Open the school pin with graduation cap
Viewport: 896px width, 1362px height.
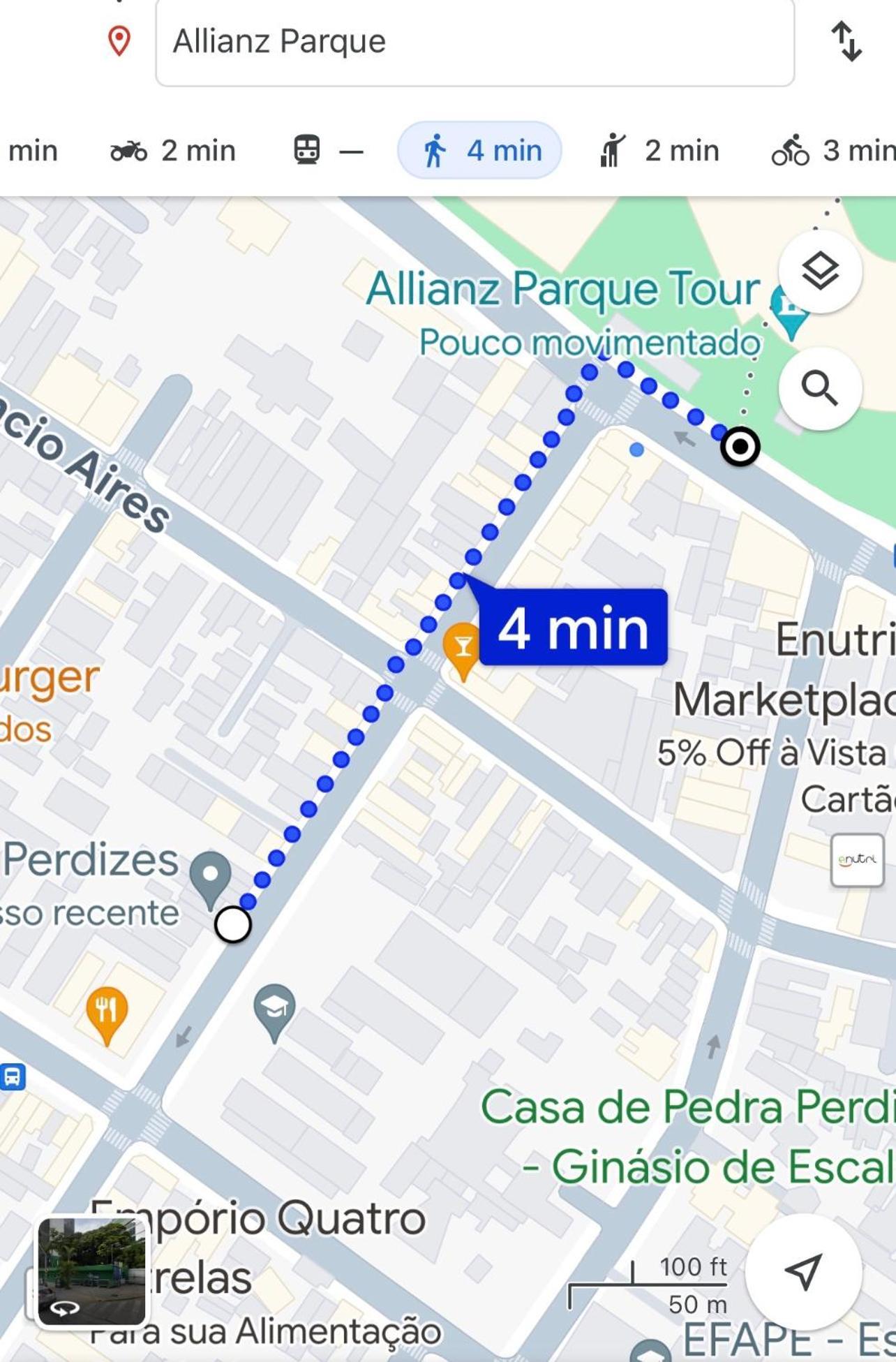point(274,1009)
